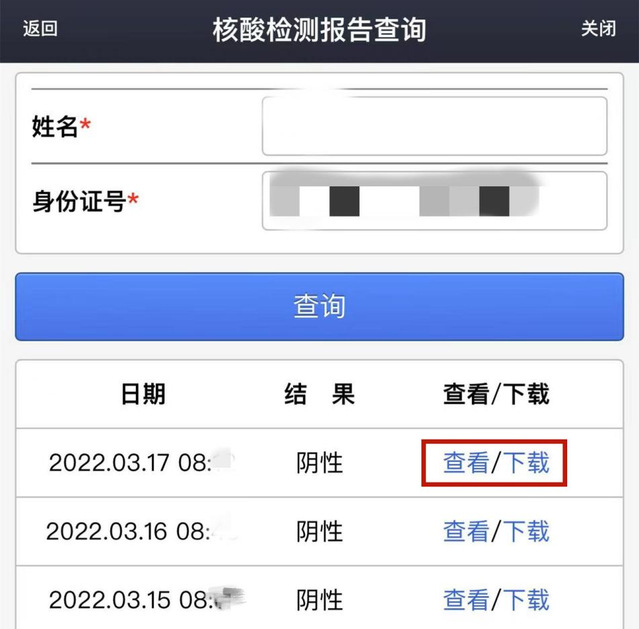
Task: View or download the 2022.03.17 report
Action: (x=496, y=463)
